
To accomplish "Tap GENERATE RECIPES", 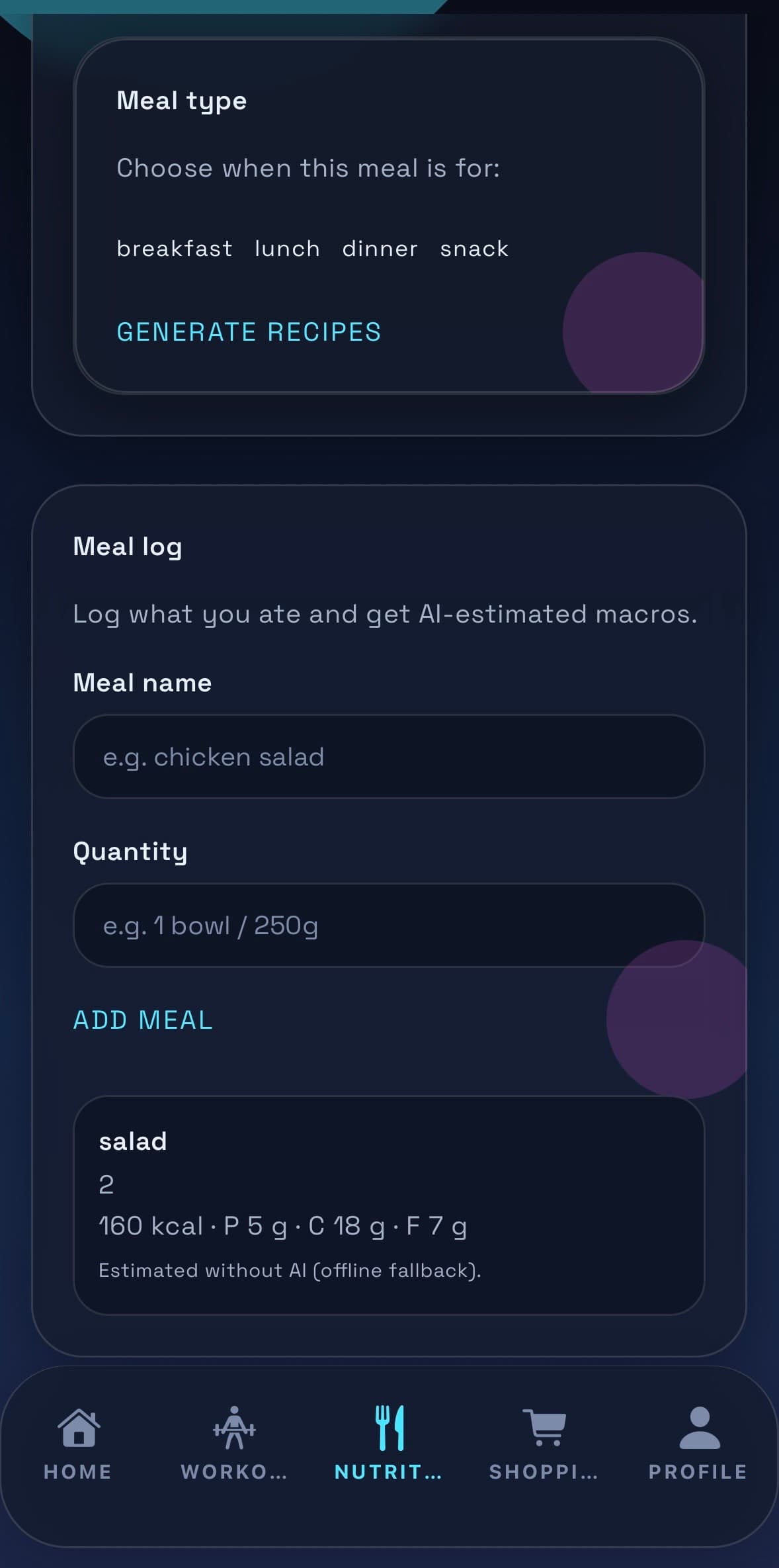I will pos(249,331).
